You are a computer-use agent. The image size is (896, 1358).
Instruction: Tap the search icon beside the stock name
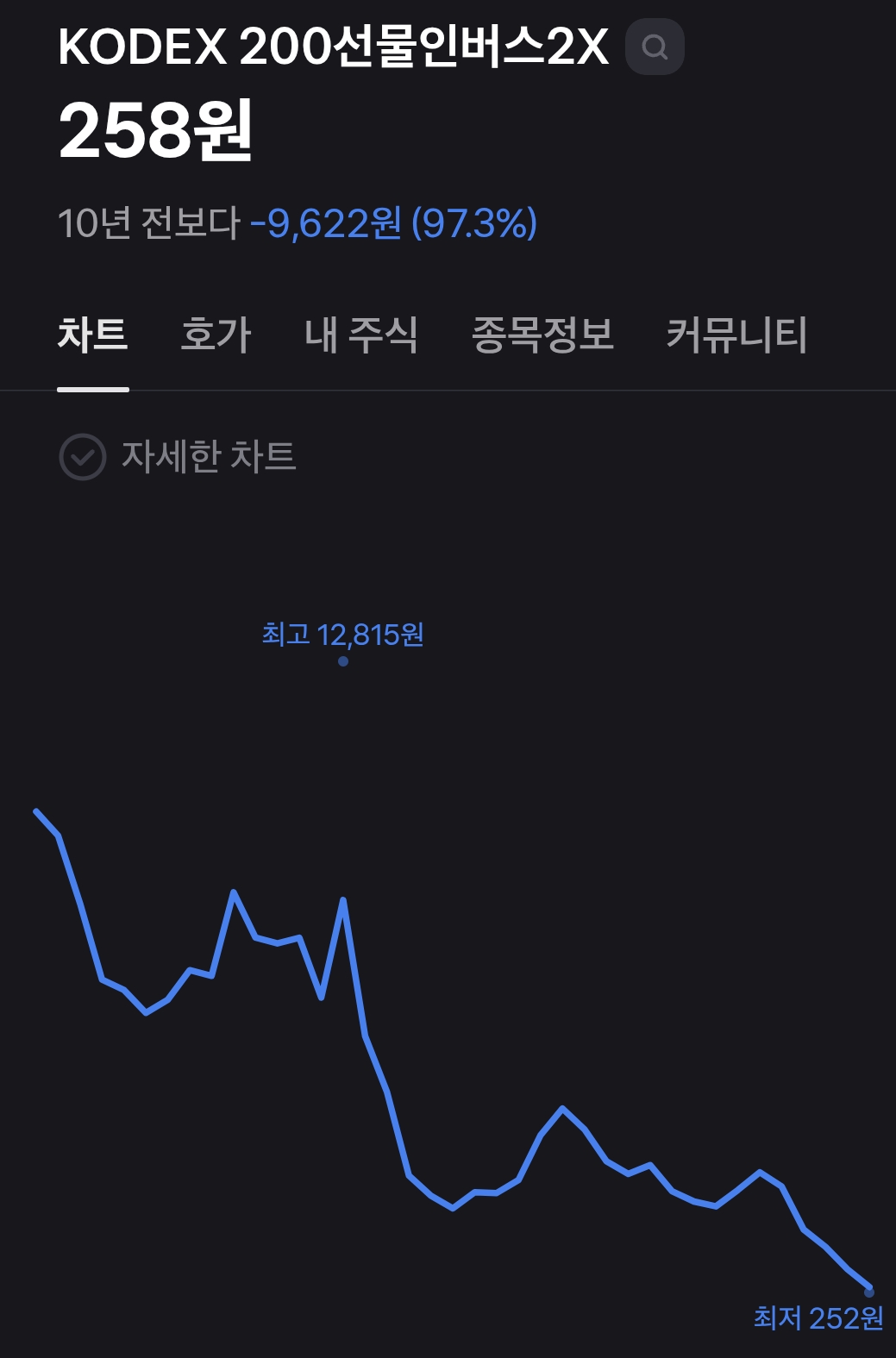click(655, 47)
